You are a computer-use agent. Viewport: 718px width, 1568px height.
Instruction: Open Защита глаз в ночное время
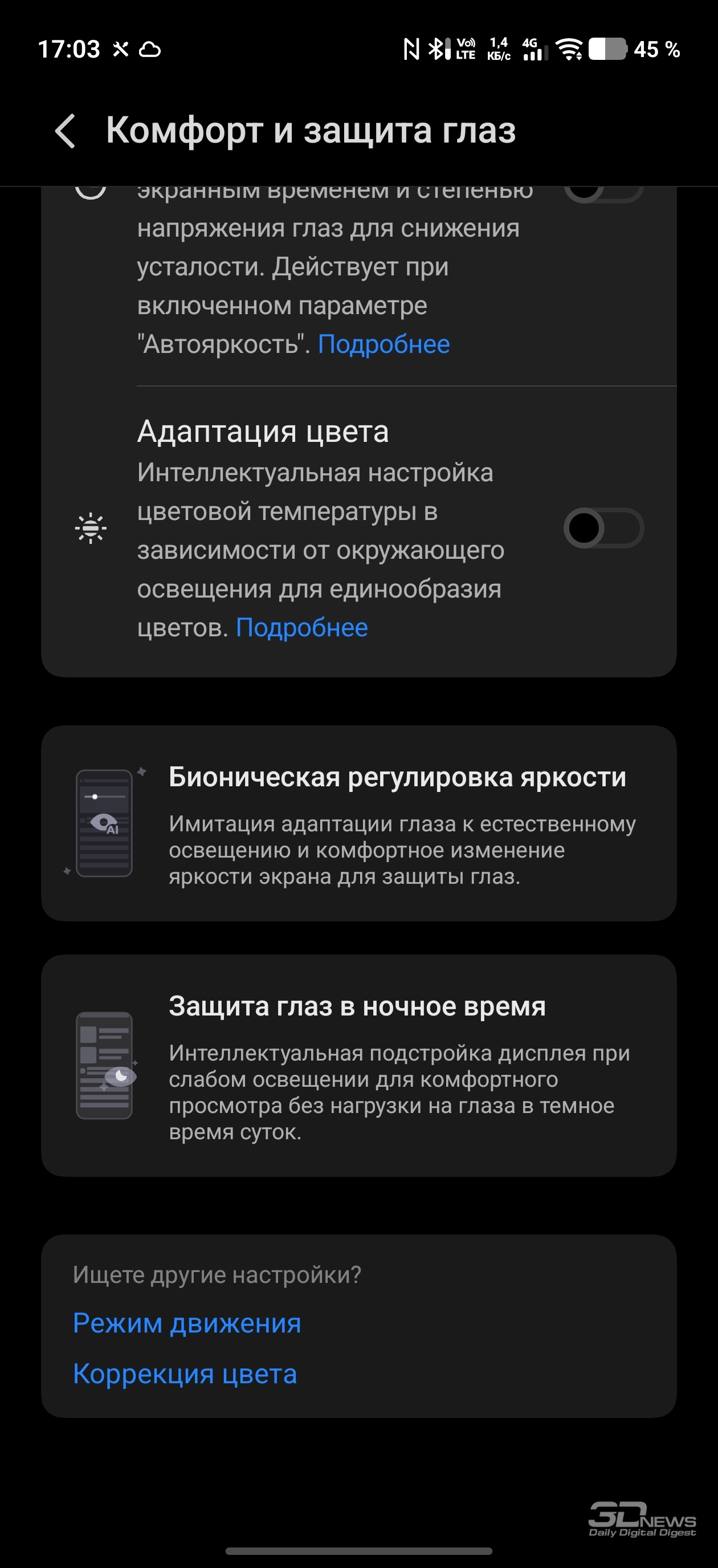358,1065
